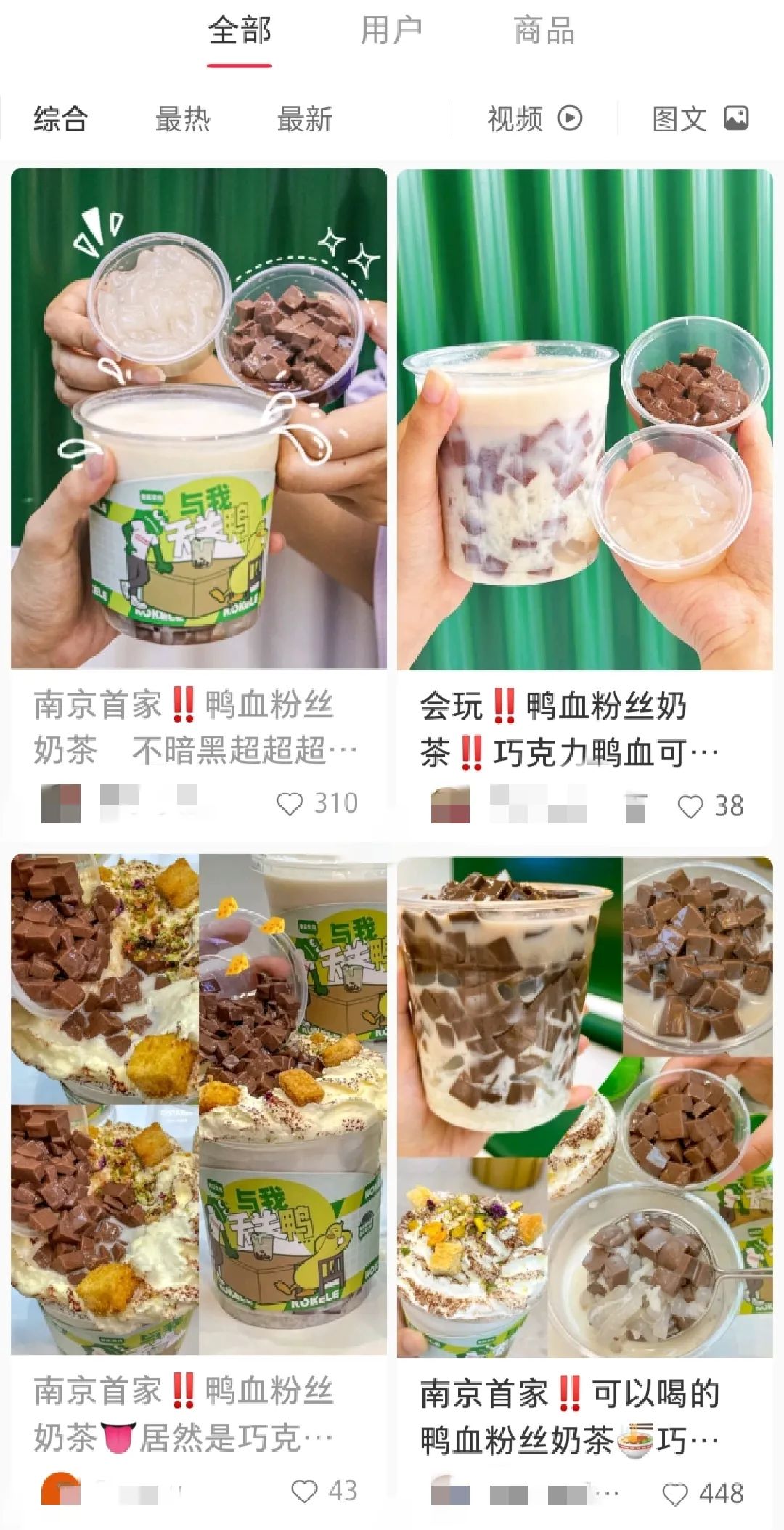
Task: Open the post 居然是巧克… with 43 likes
Action: tap(198, 1104)
